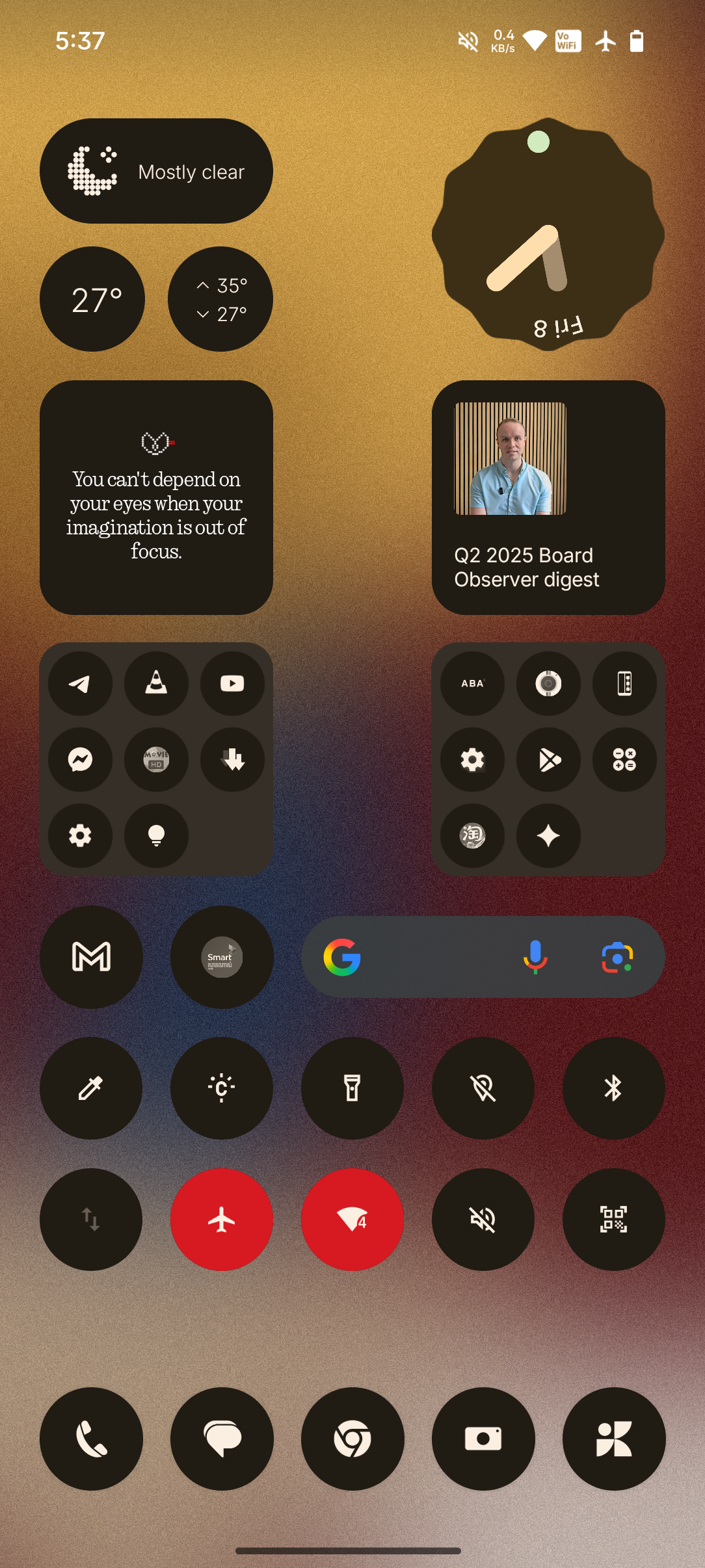Screen dimensions: 705x1568
Task: Open Google Lens camera search
Action: point(617,957)
